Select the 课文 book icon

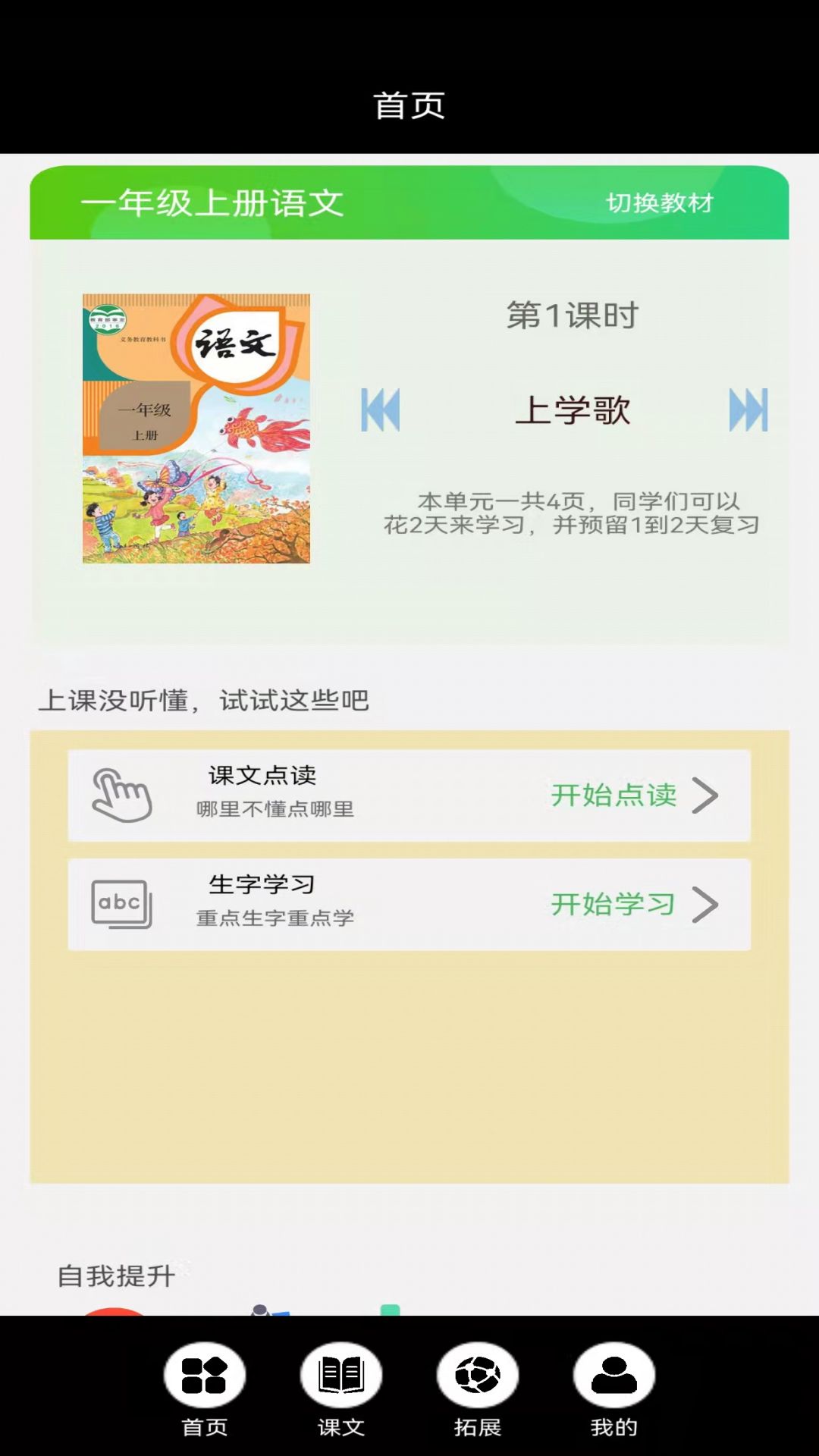click(341, 1373)
